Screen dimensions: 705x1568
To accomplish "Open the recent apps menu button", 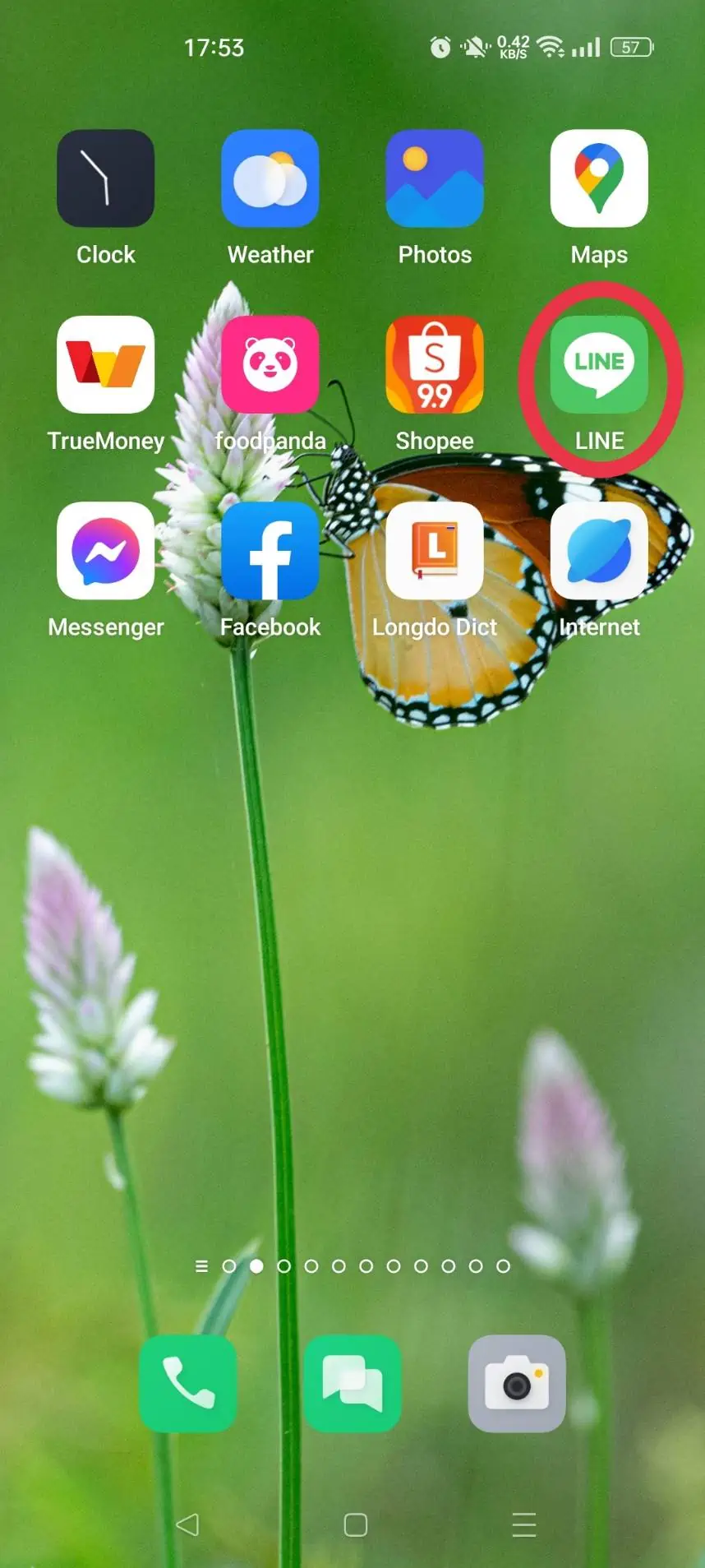I will [x=523, y=1524].
